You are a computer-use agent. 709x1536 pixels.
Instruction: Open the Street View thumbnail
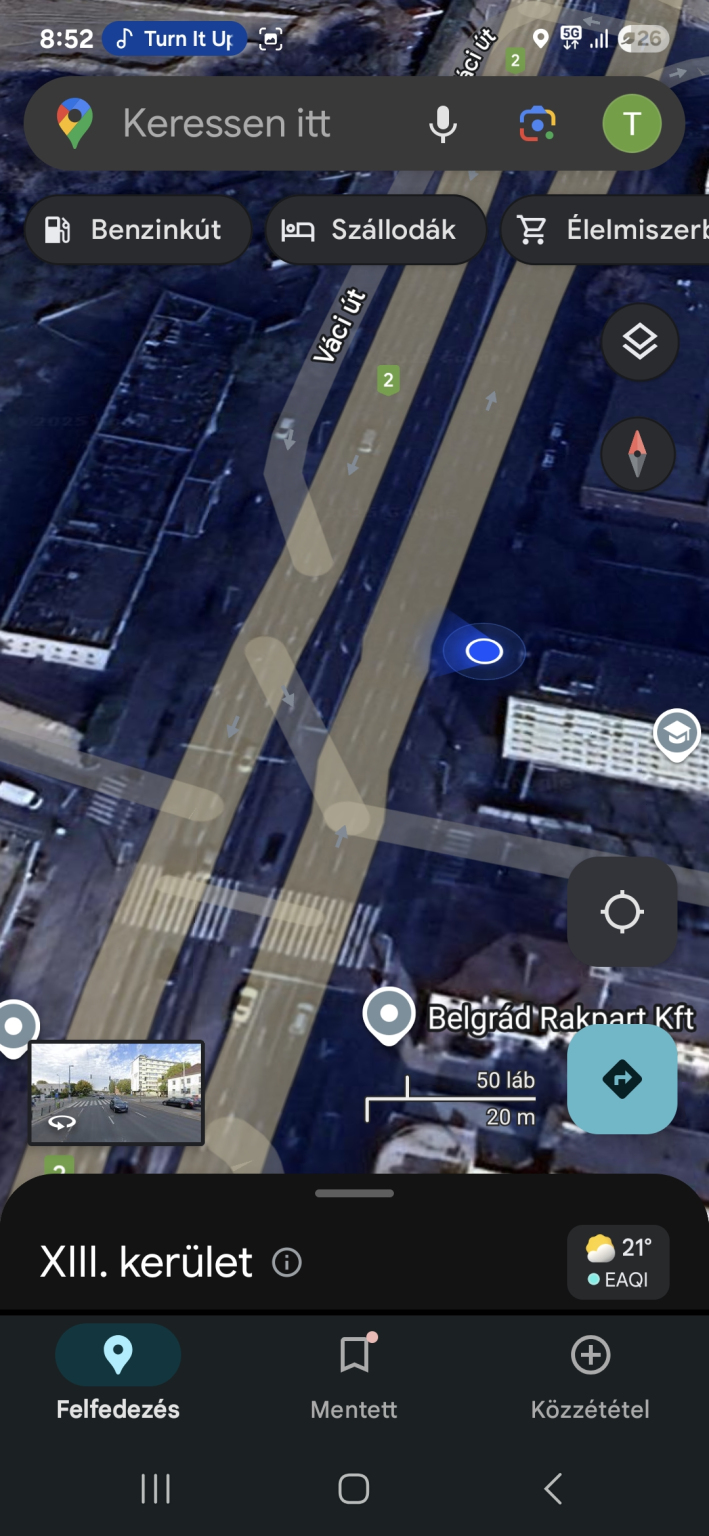click(116, 1092)
